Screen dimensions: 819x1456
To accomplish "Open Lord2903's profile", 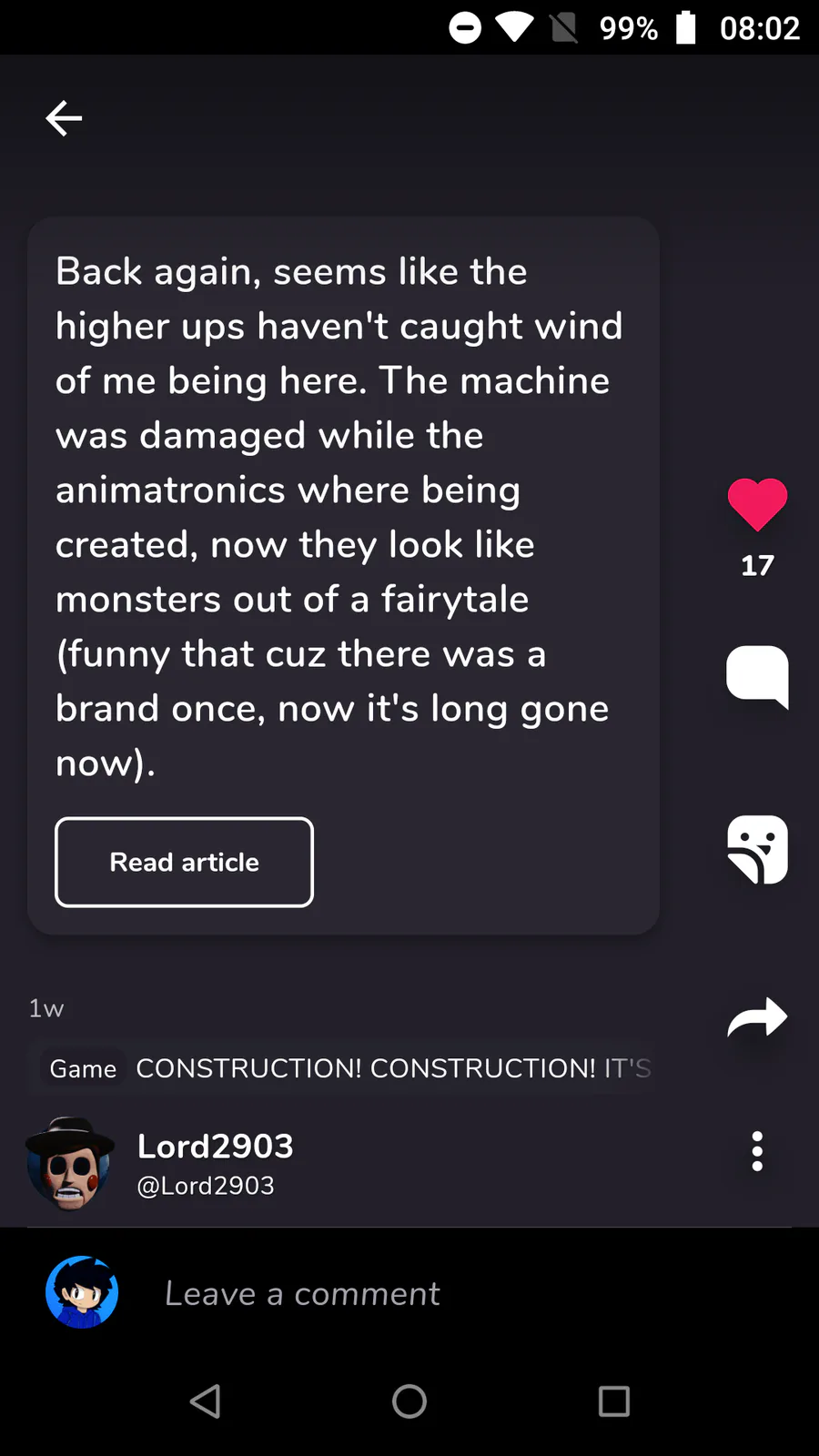I will (x=215, y=1147).
